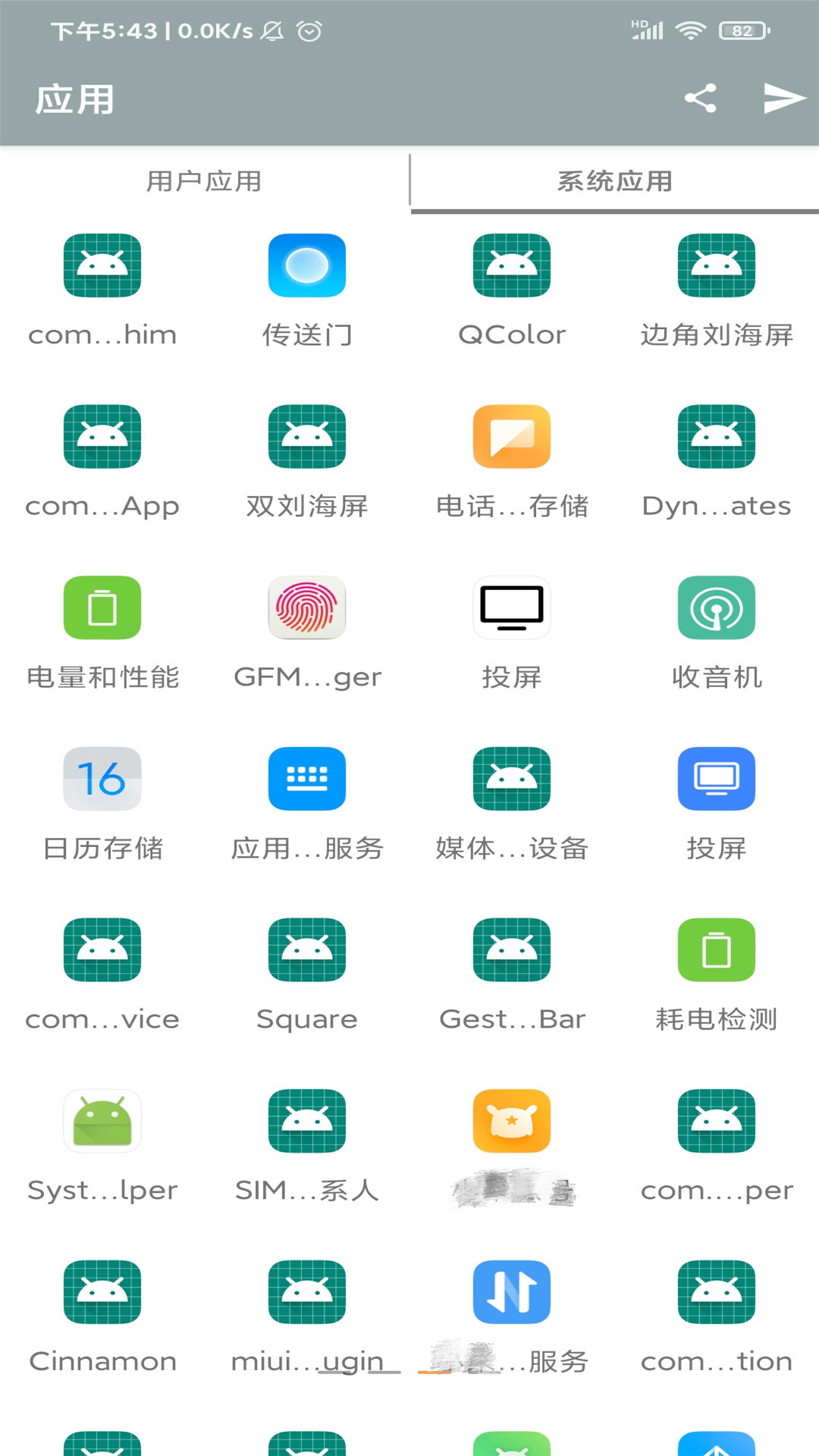This screenshot has width=819, height=1456.
Task: Switch to the 系统应用 tab
Action: [614, 180]
